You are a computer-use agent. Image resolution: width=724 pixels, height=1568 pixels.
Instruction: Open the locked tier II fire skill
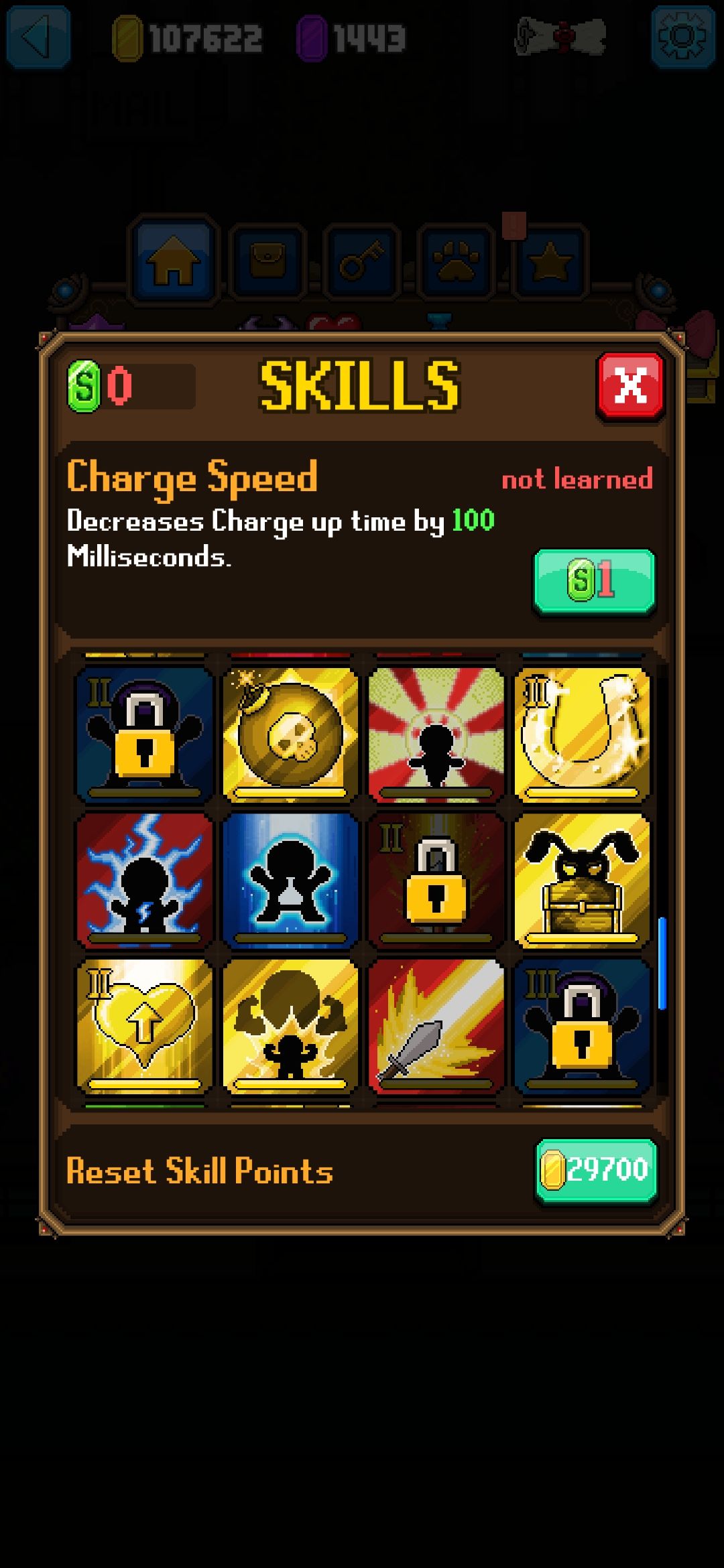pyautogui.click(x=434, y=881)
